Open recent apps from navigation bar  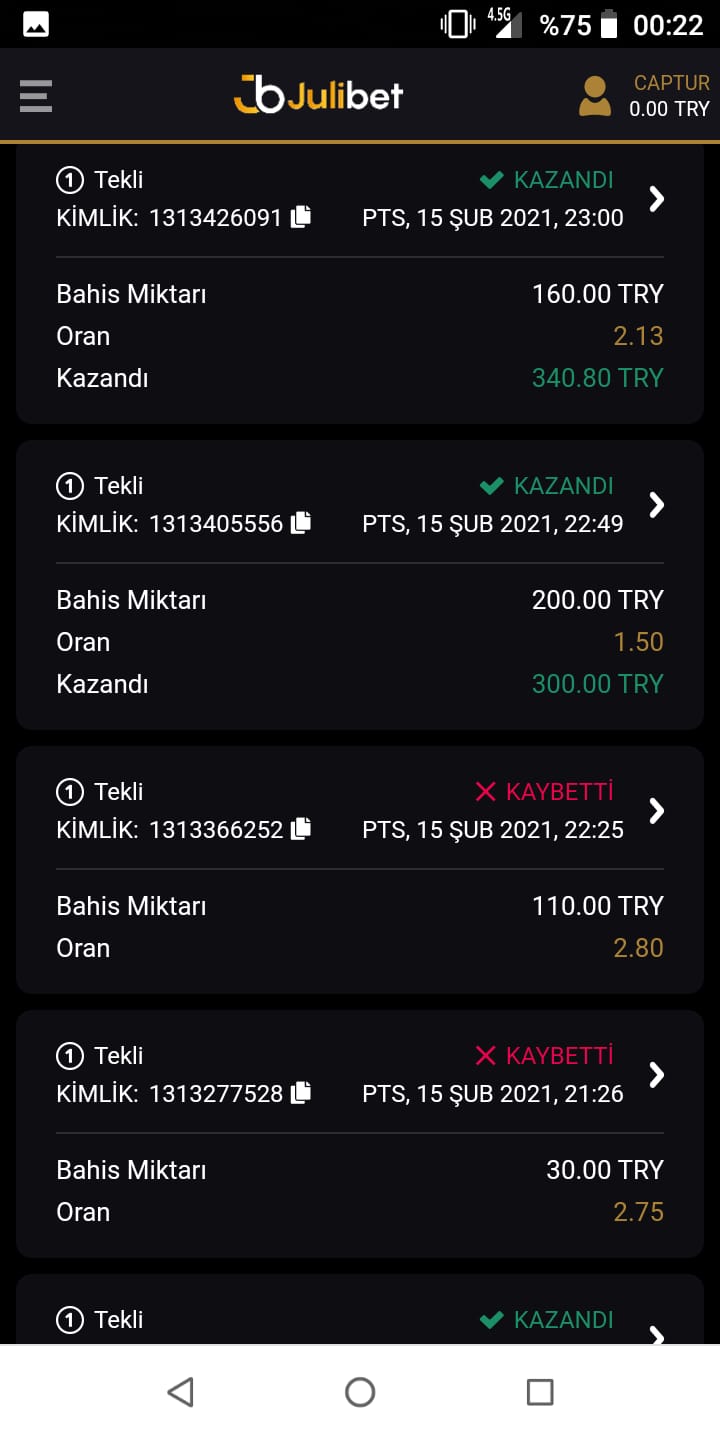click(540, 1392)
